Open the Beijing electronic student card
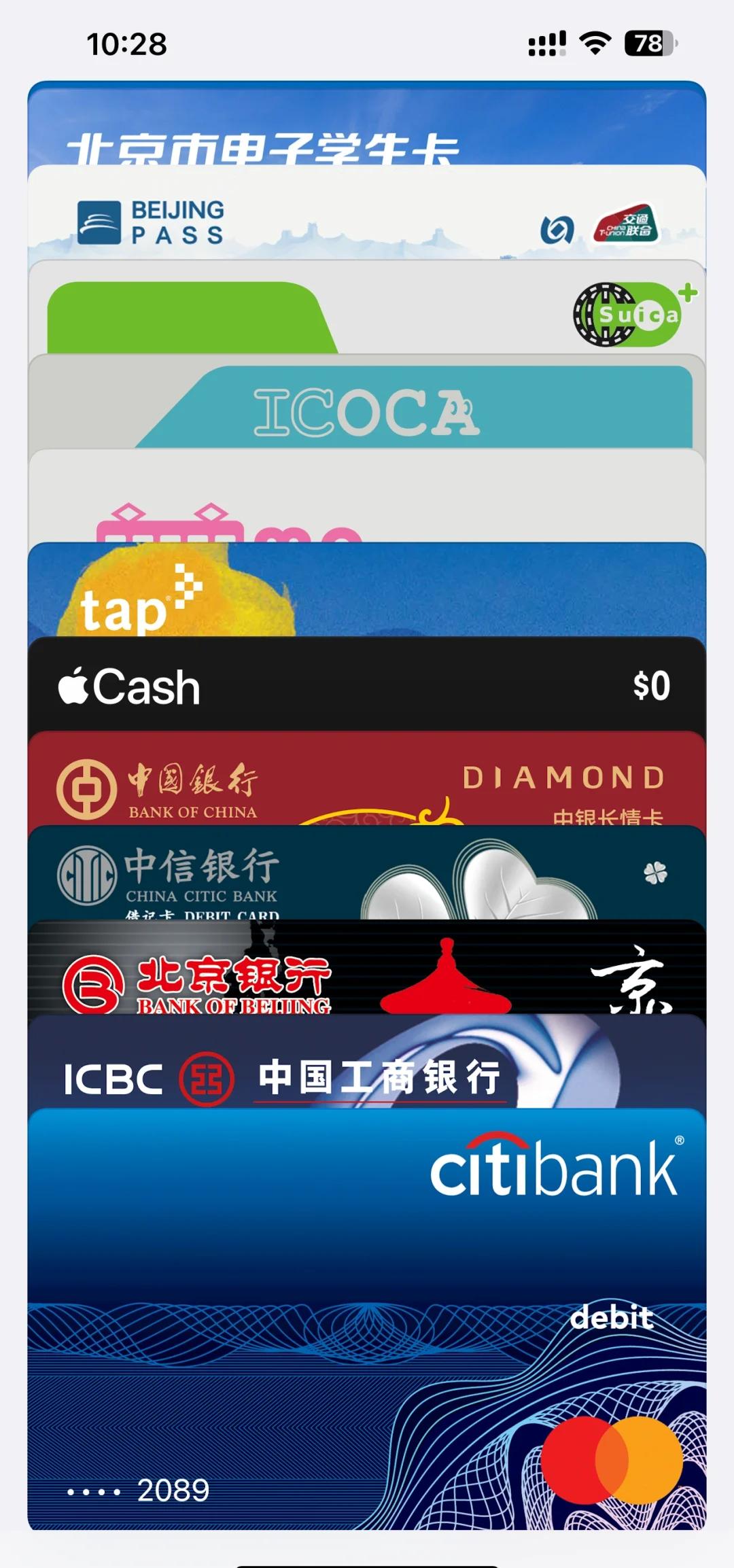 [x=367, y=126]
